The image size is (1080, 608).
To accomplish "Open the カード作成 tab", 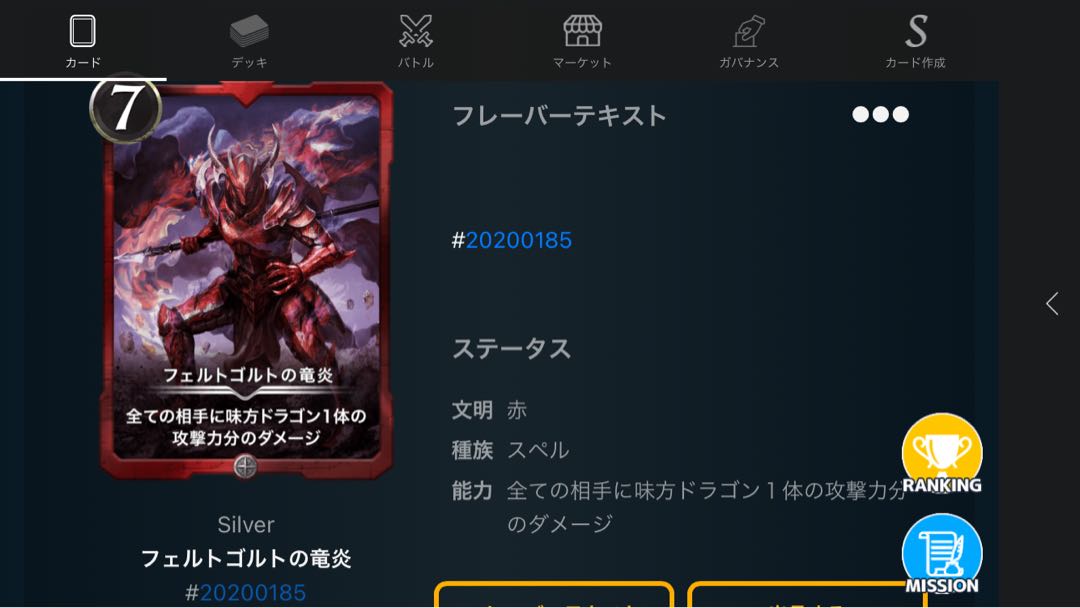I will [915, 41].
